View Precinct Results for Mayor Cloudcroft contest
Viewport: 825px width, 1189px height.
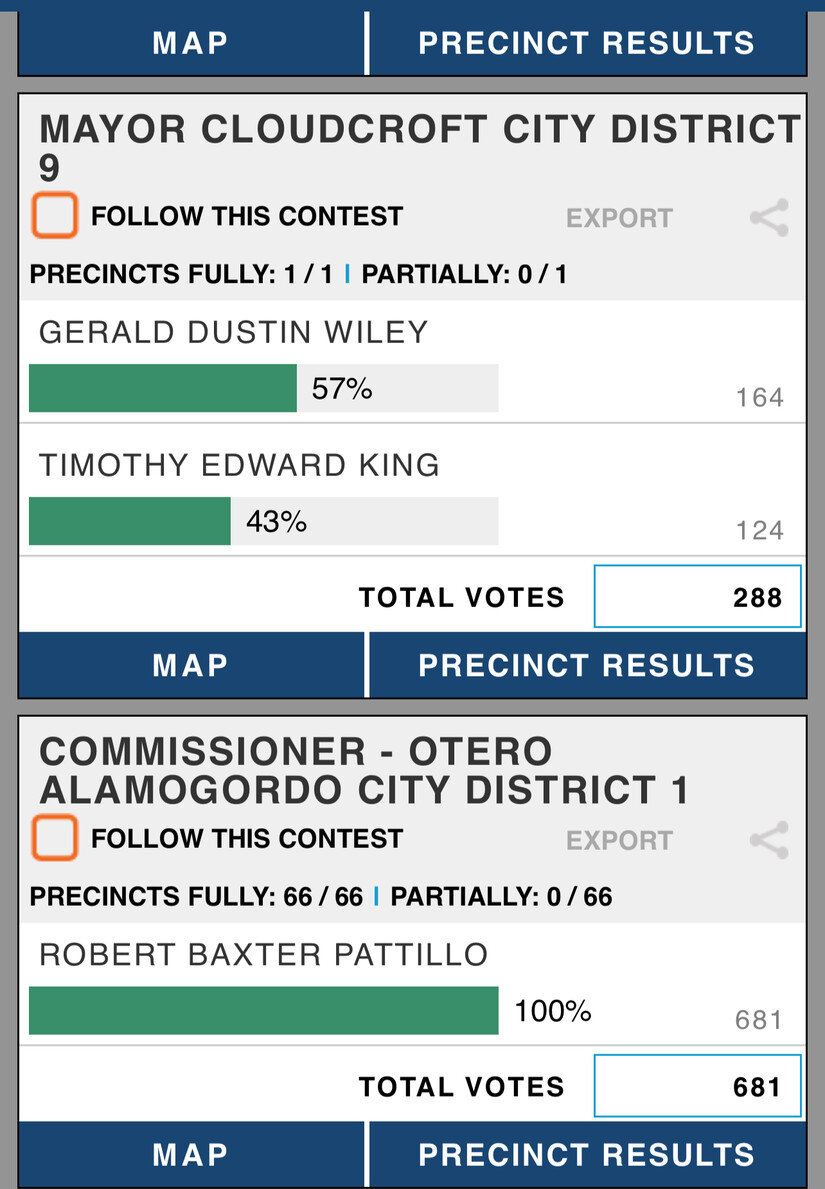tap(587, 665)
